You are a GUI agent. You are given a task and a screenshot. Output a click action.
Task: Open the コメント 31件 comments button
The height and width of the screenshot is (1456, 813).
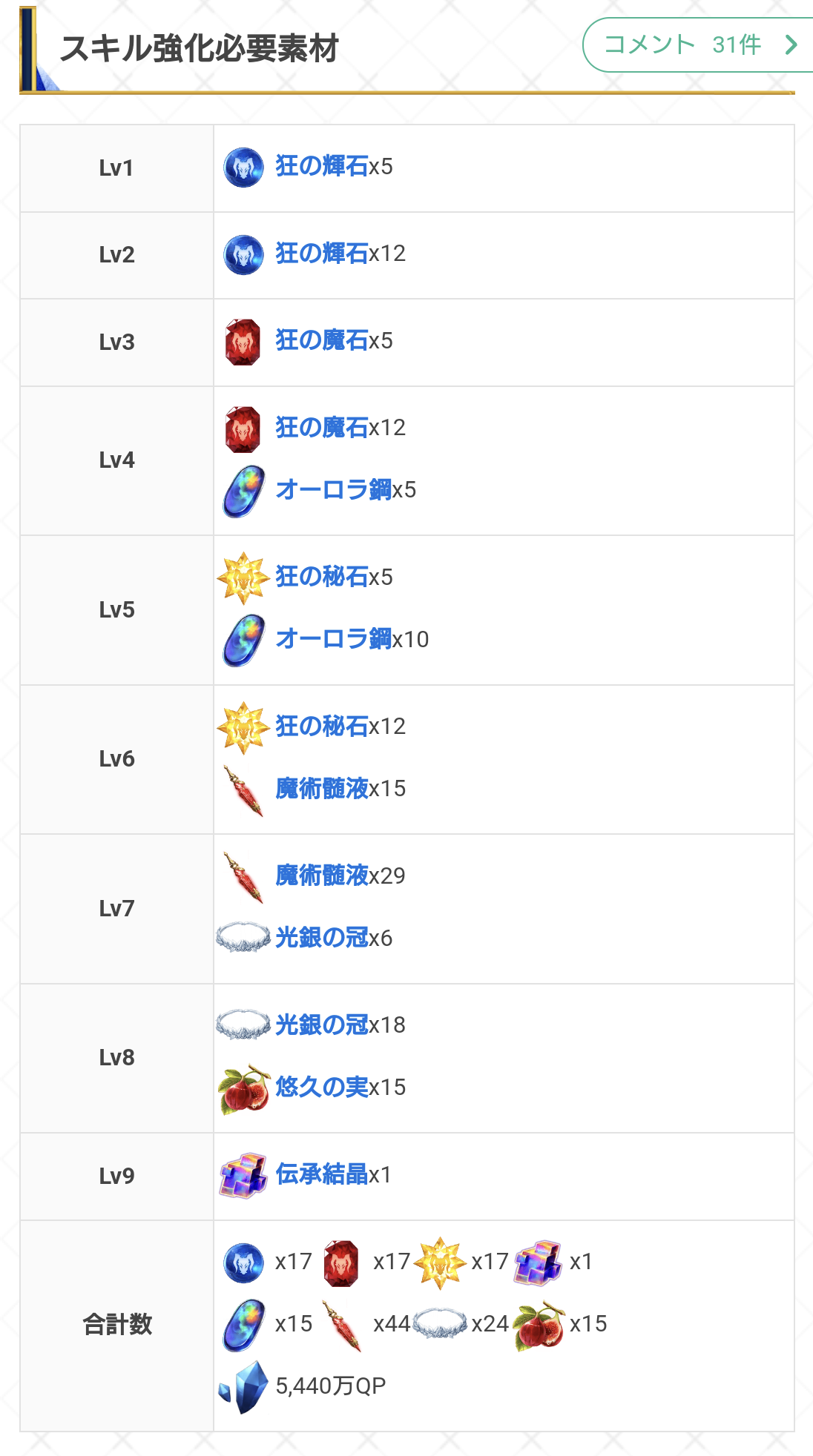[697, 45]
